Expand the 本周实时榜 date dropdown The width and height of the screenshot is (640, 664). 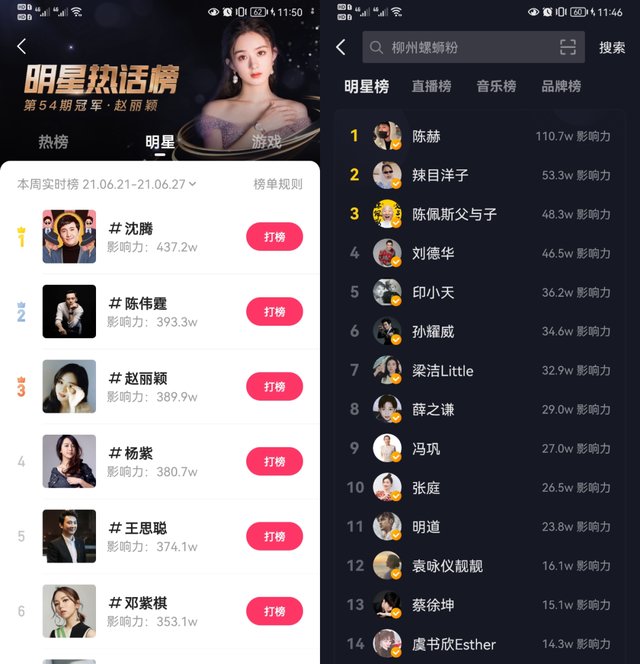point(107,184)
